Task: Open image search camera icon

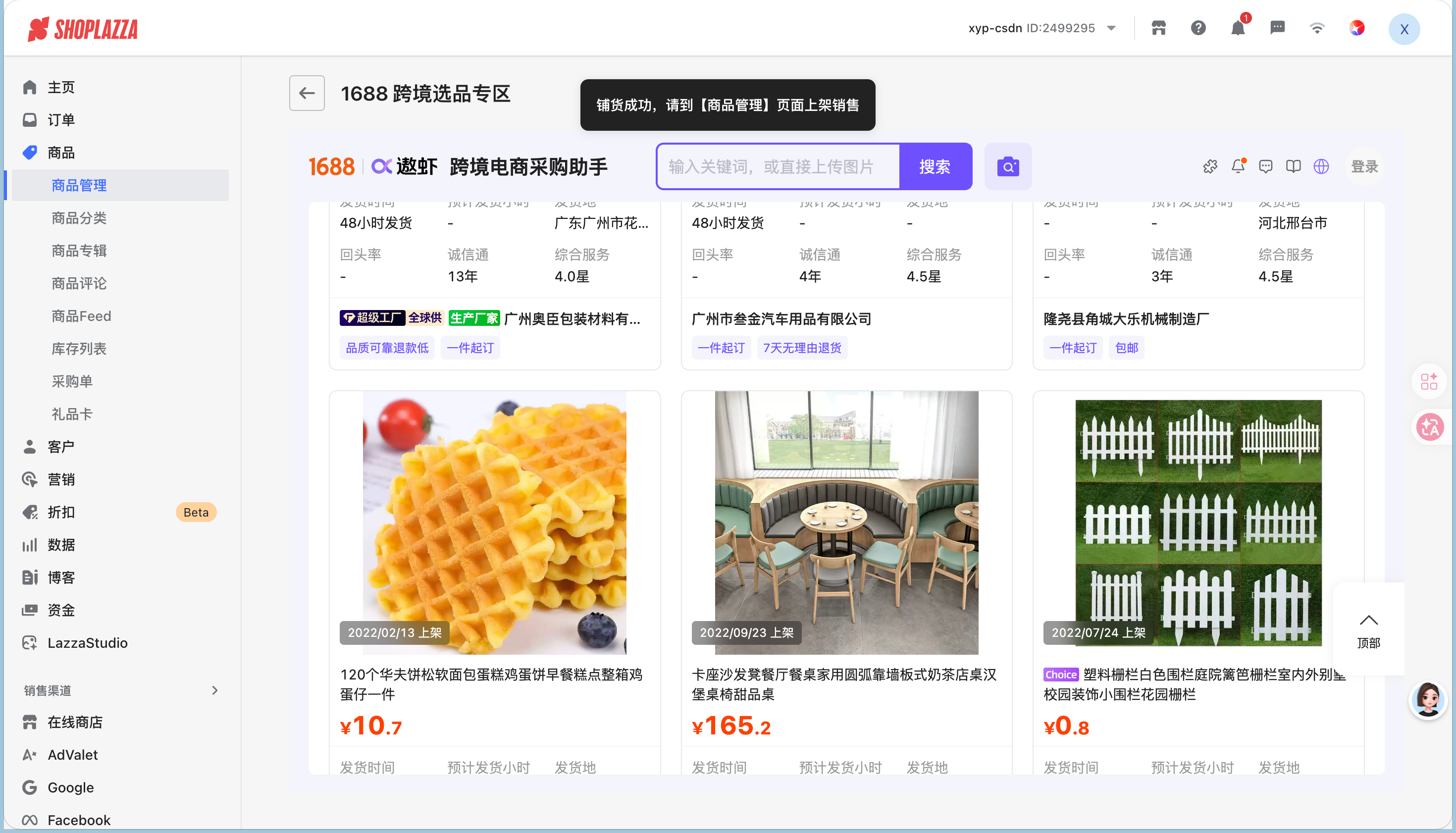Action: 1007,166
